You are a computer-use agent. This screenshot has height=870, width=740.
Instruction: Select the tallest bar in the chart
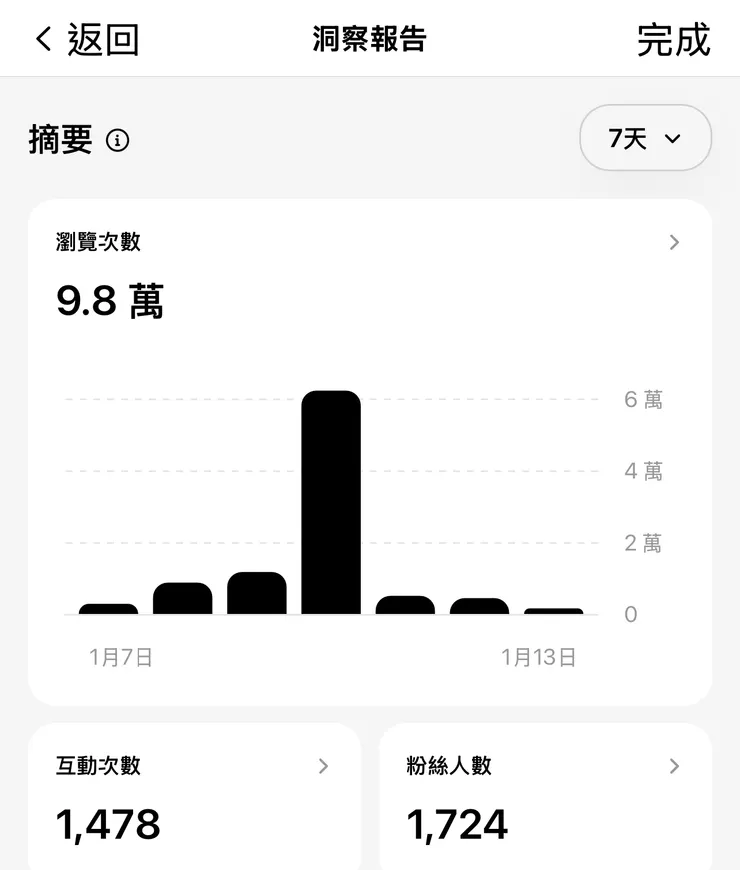click(330, 500)
